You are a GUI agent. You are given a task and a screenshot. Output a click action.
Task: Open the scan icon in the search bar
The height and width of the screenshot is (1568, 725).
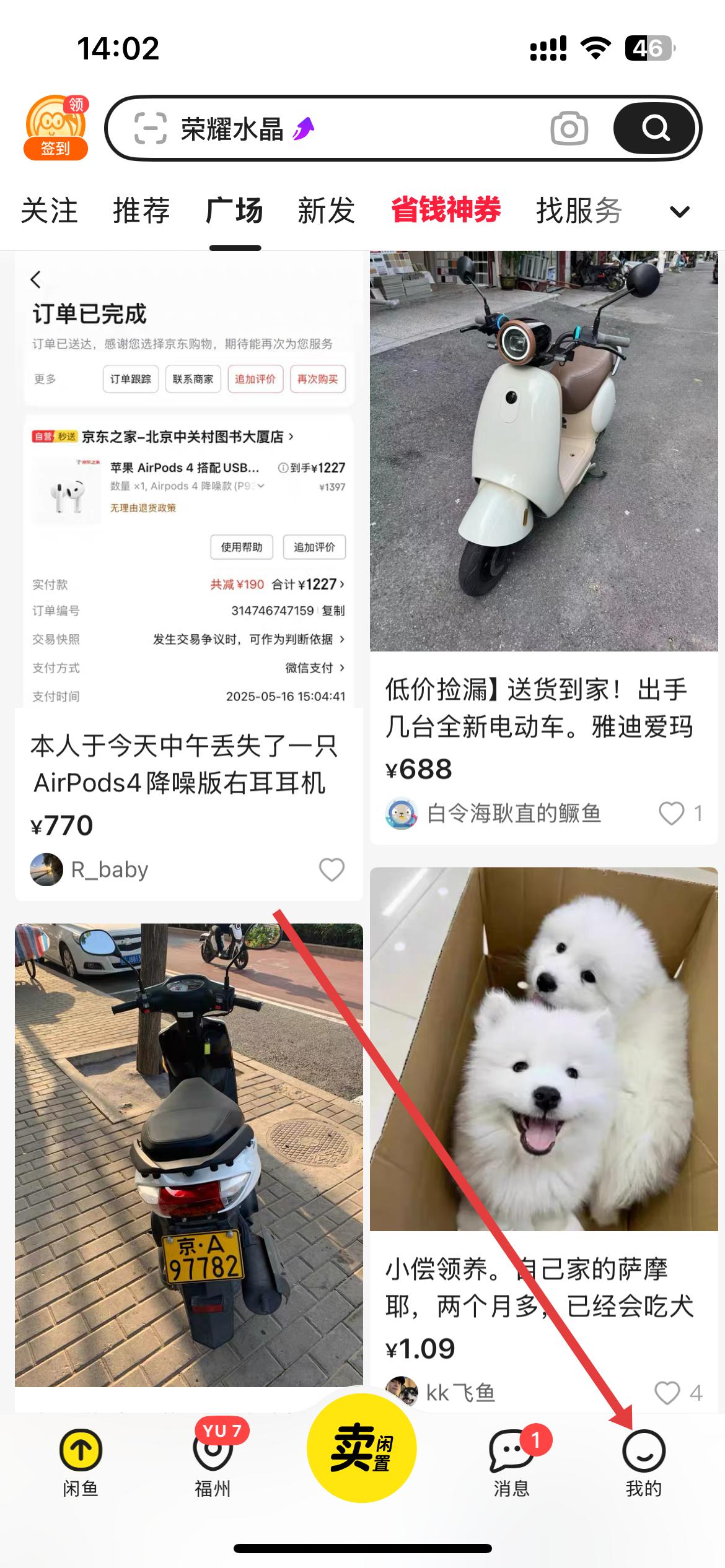coord(151,129)
